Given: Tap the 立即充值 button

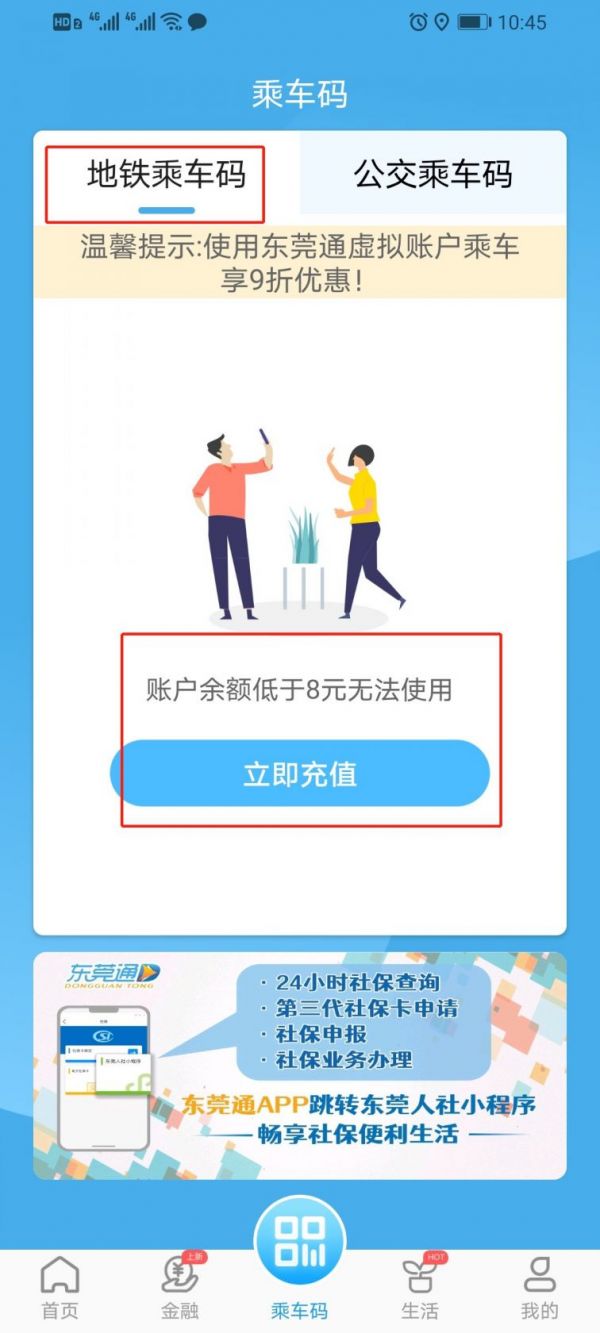Looking at the screenshot, I should tap(300, 774).
